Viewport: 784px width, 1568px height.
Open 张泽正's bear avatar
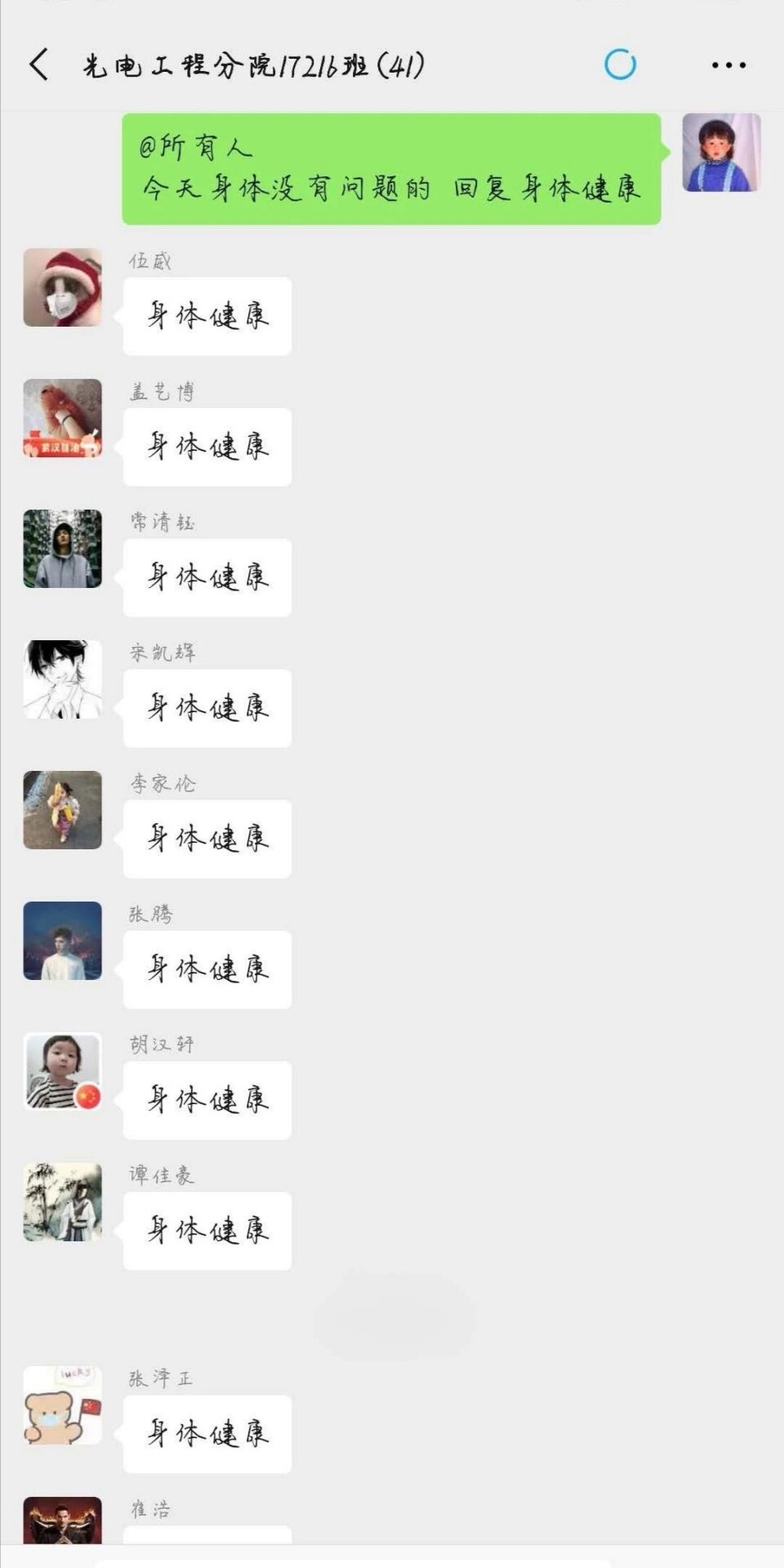(63, 1405)
